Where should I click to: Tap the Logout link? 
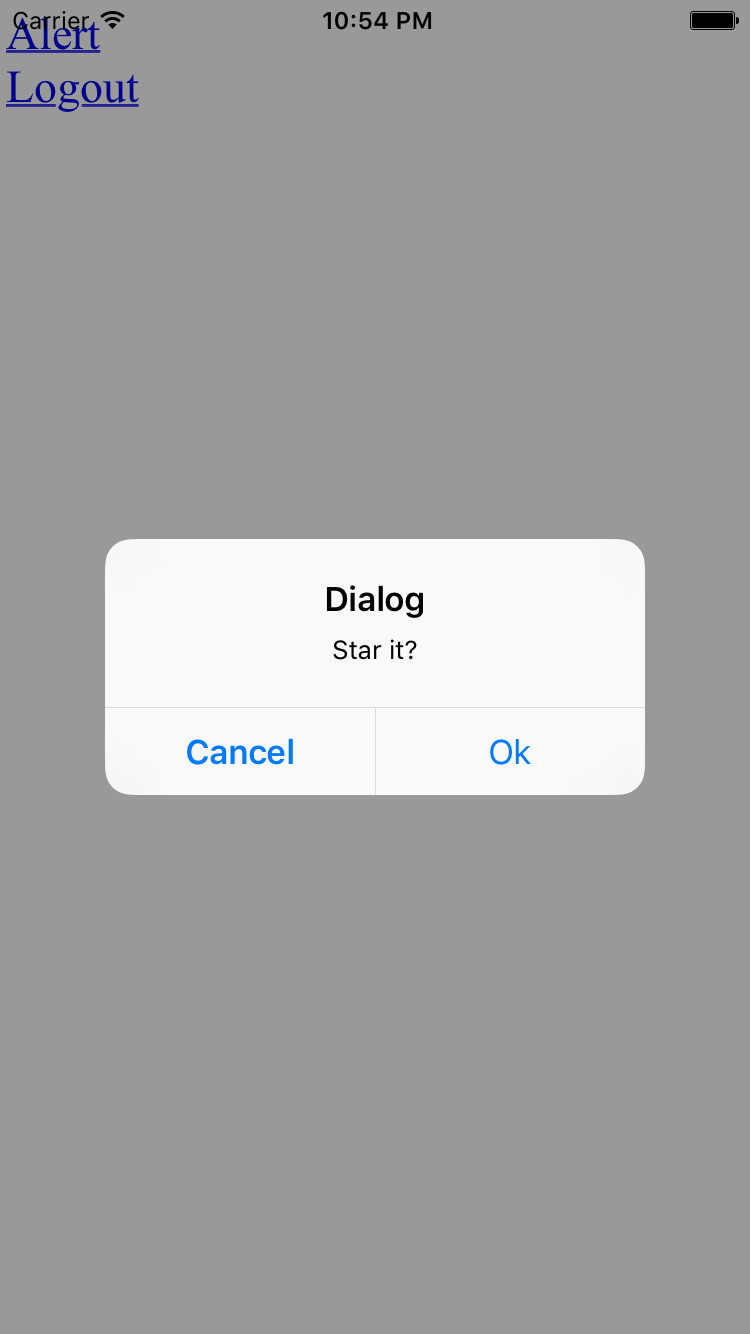pos(72,88)
